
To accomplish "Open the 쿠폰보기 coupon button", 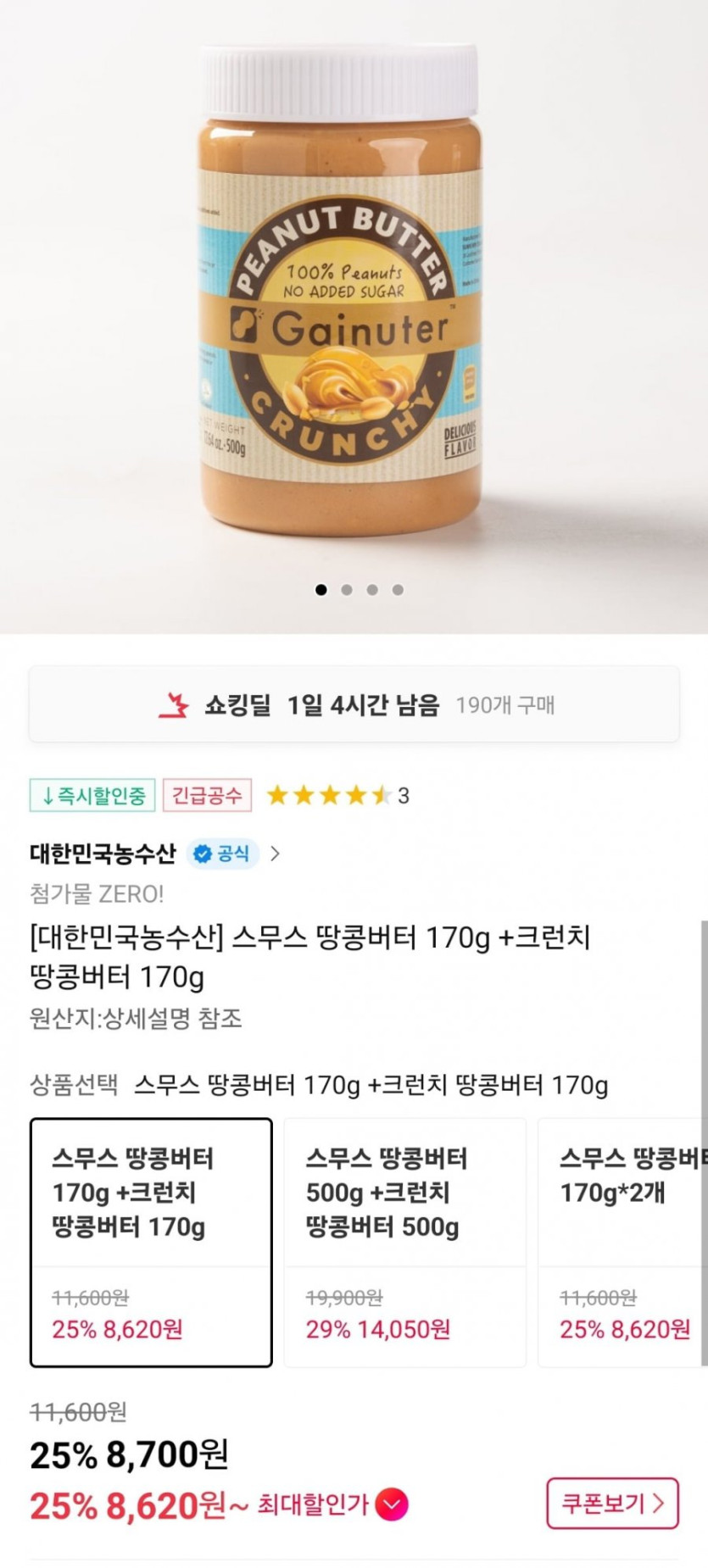I will (611, 1504).
